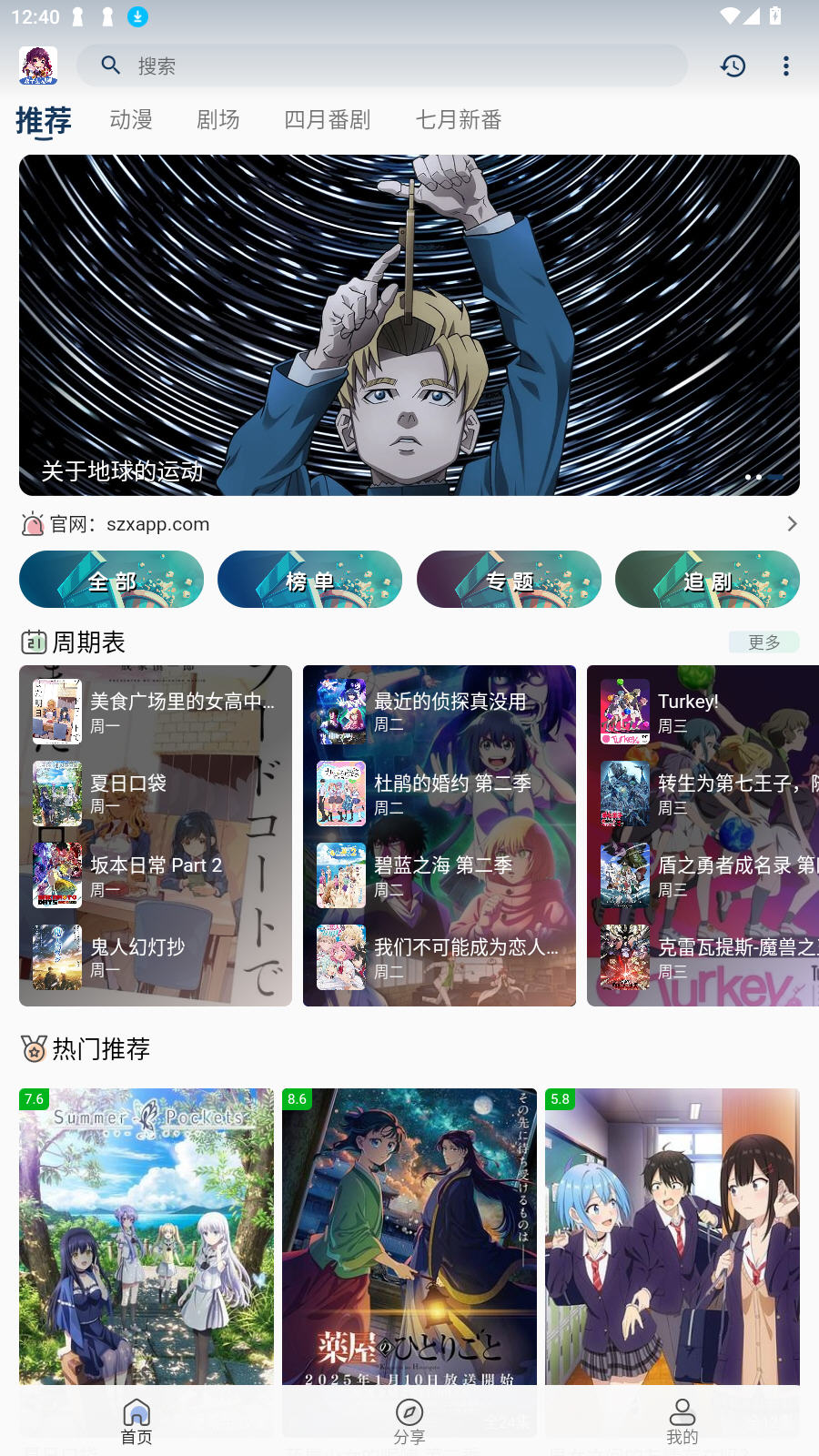Open the watch history icon
The image size is (819, 1456).
(733, 66)
